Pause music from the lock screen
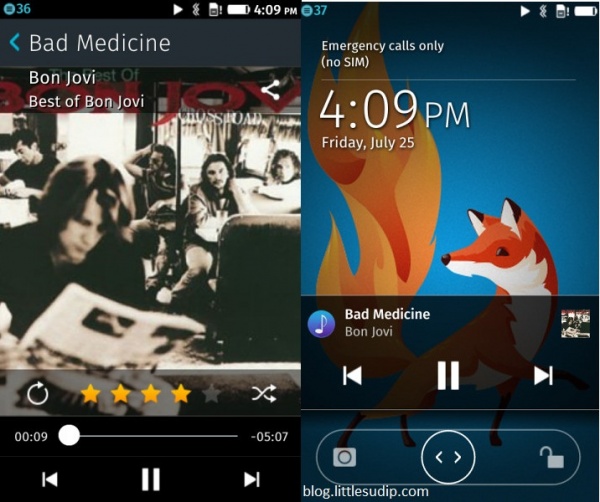The height and width of the screenshot is (502, 600). point(447,375)
